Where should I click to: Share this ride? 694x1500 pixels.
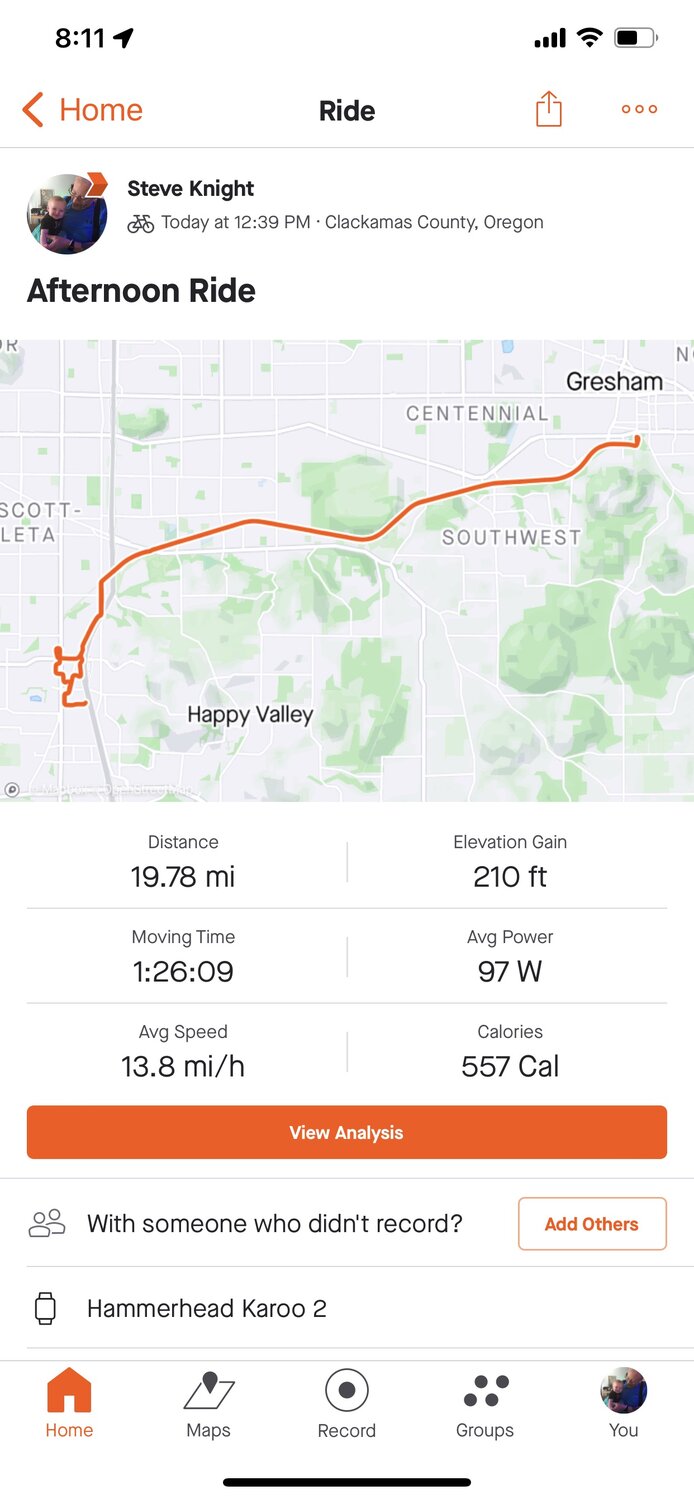548,109
